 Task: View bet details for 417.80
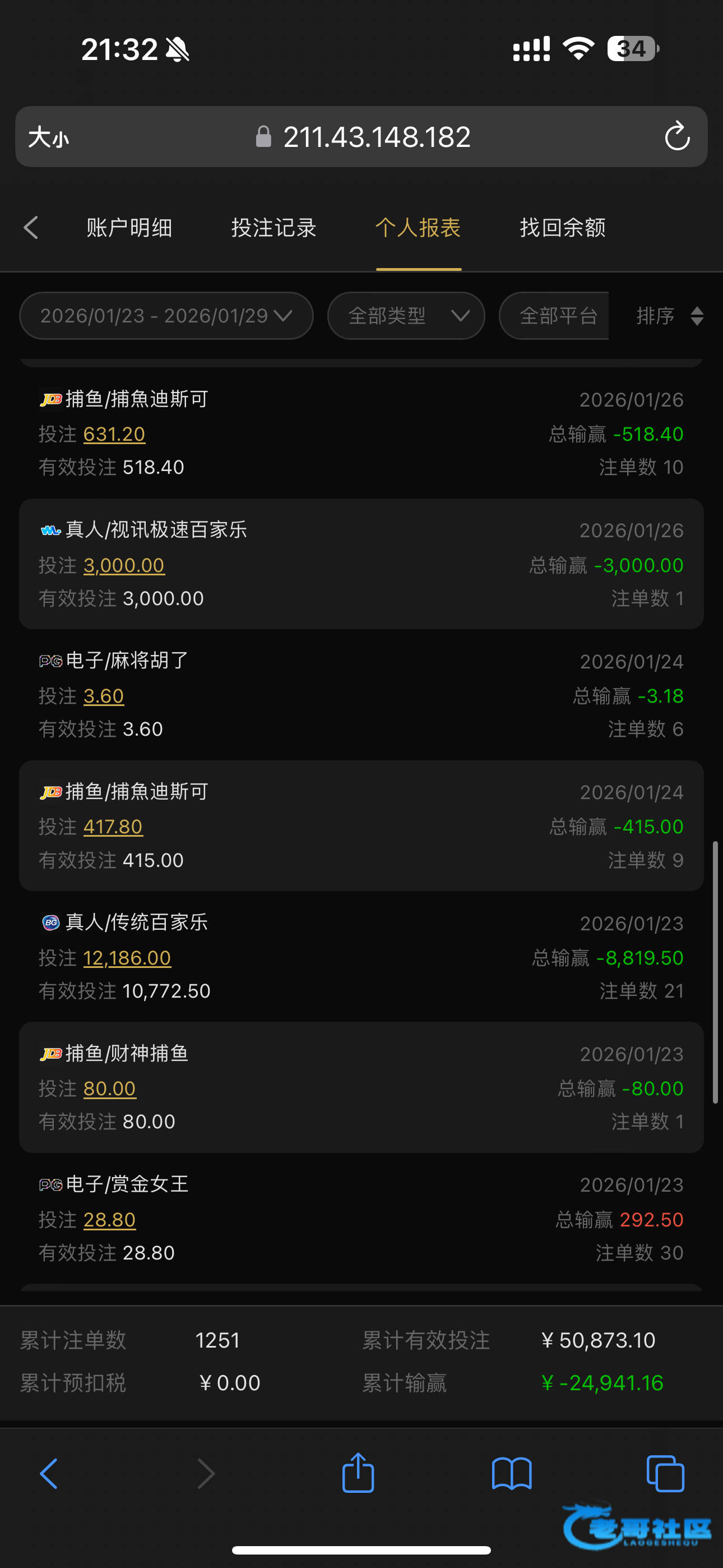pyautogui.click(x=113, y=827)
